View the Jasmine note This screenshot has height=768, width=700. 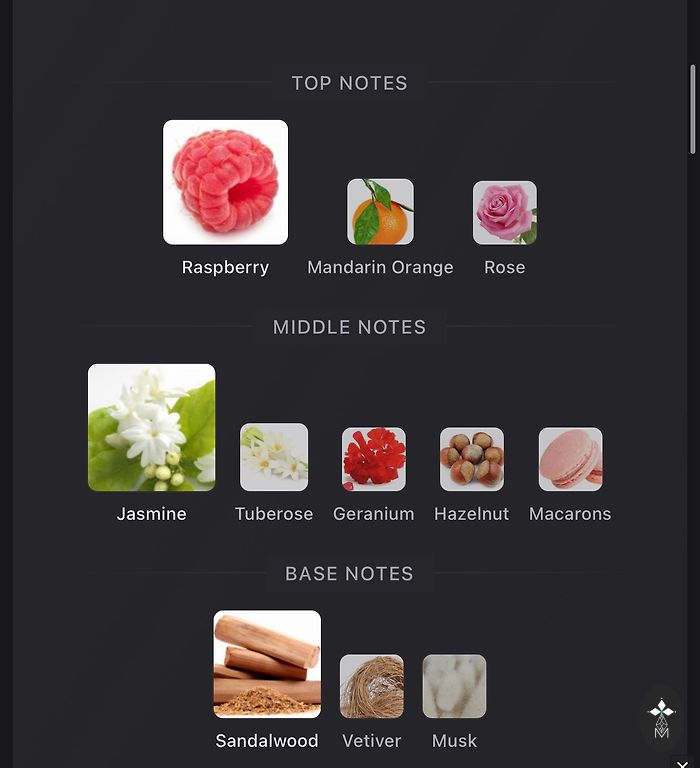coord(151,428)
